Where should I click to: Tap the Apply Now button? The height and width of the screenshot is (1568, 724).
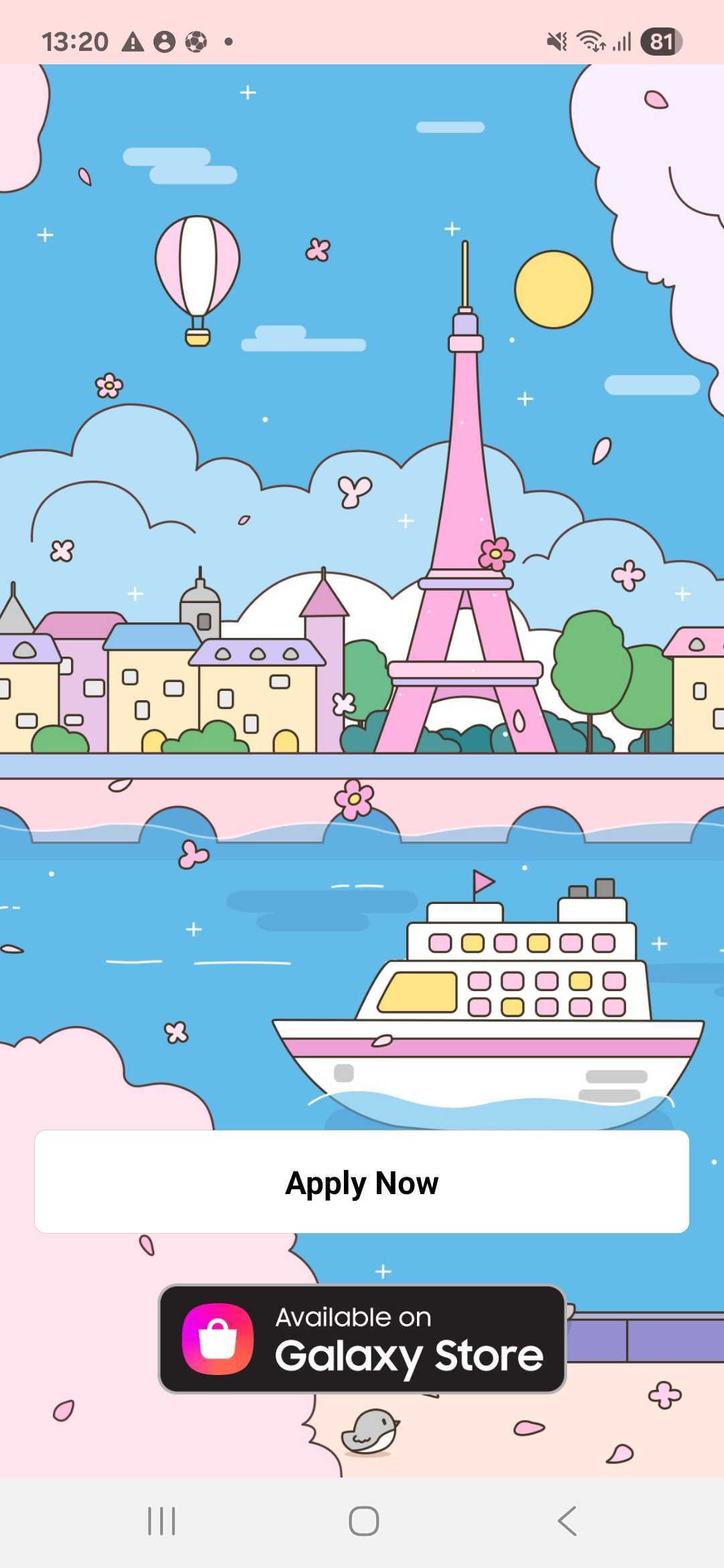coord(361,1182)
